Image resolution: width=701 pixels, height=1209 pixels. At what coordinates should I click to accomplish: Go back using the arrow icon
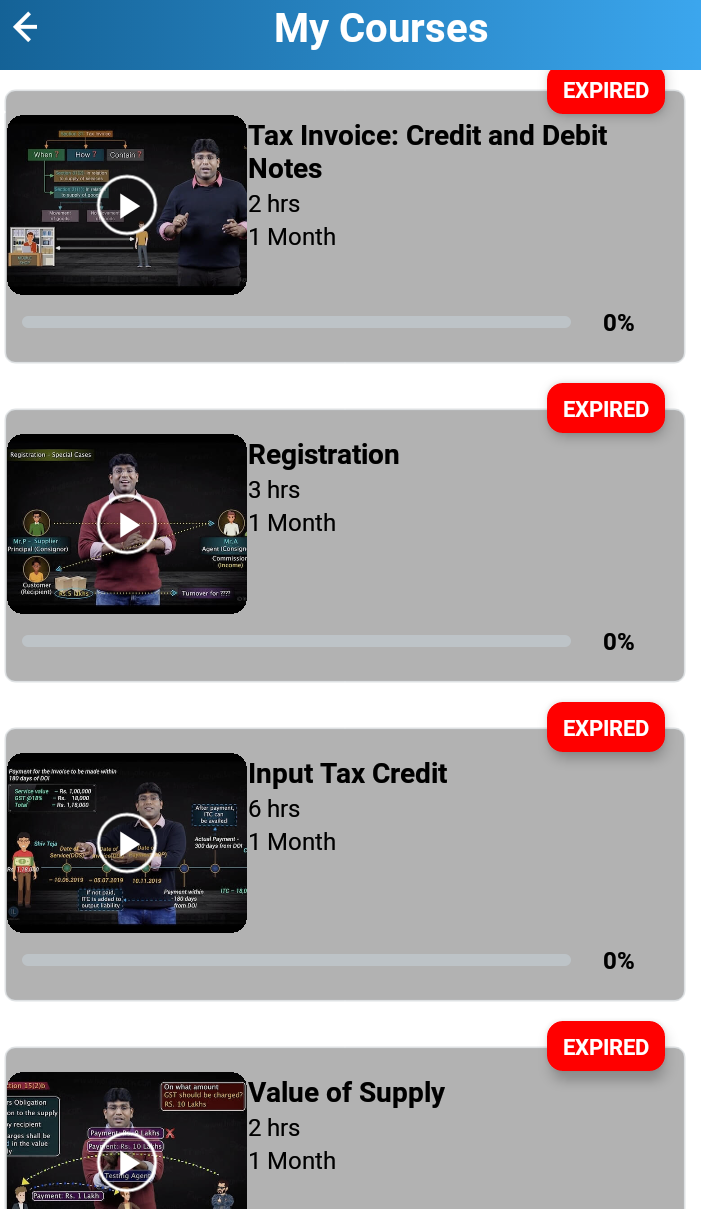point(26,28)
